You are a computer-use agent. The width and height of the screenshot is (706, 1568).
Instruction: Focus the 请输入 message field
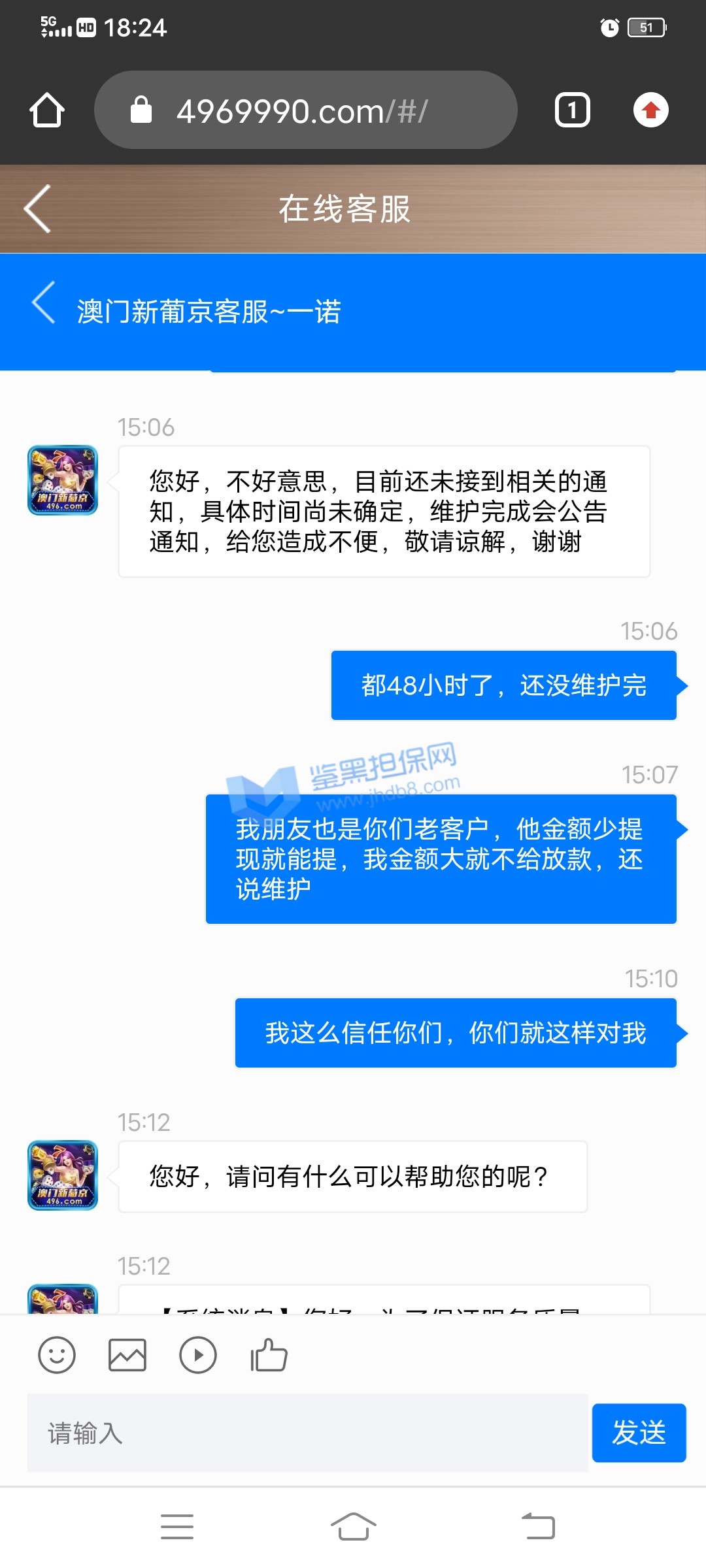click(x=307, y=1433)
